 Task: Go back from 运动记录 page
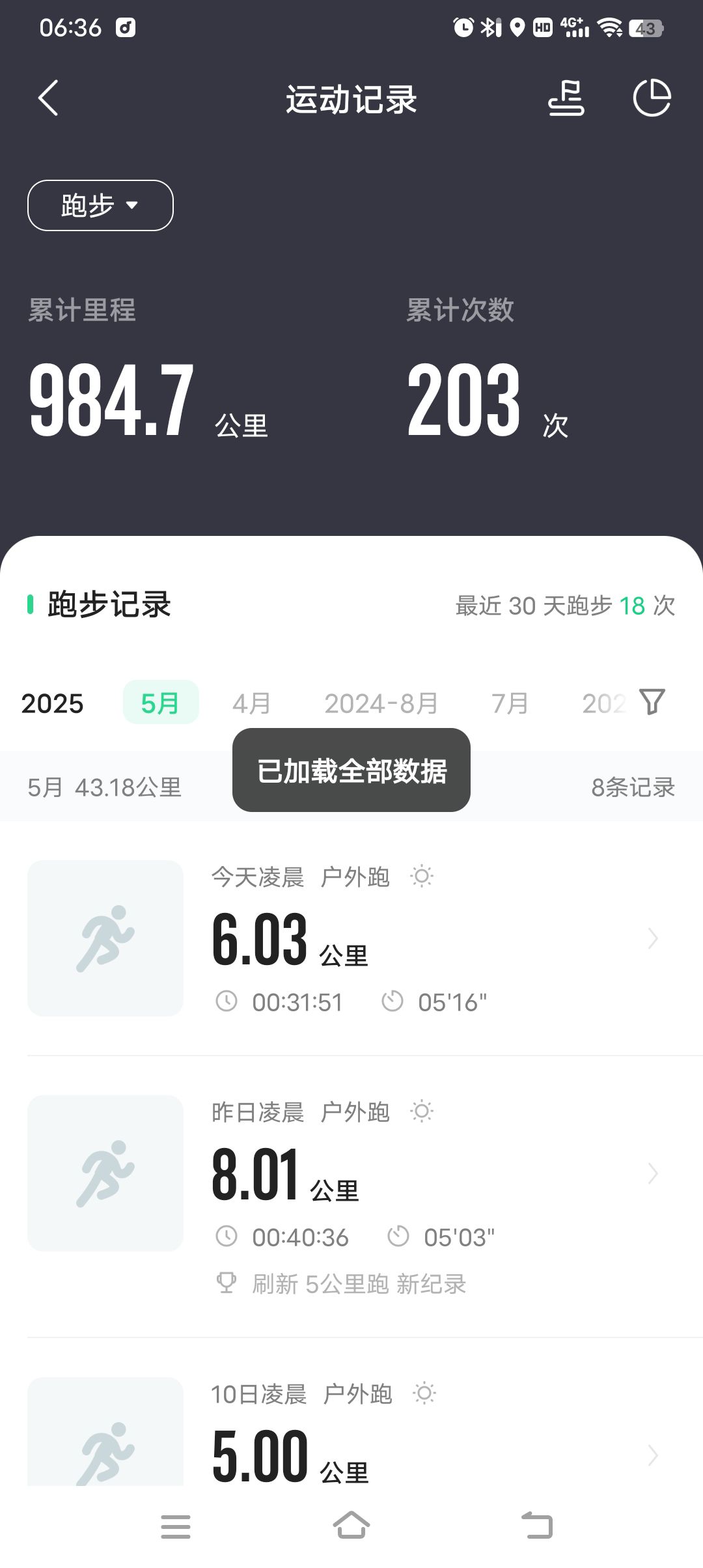[48, 98]
